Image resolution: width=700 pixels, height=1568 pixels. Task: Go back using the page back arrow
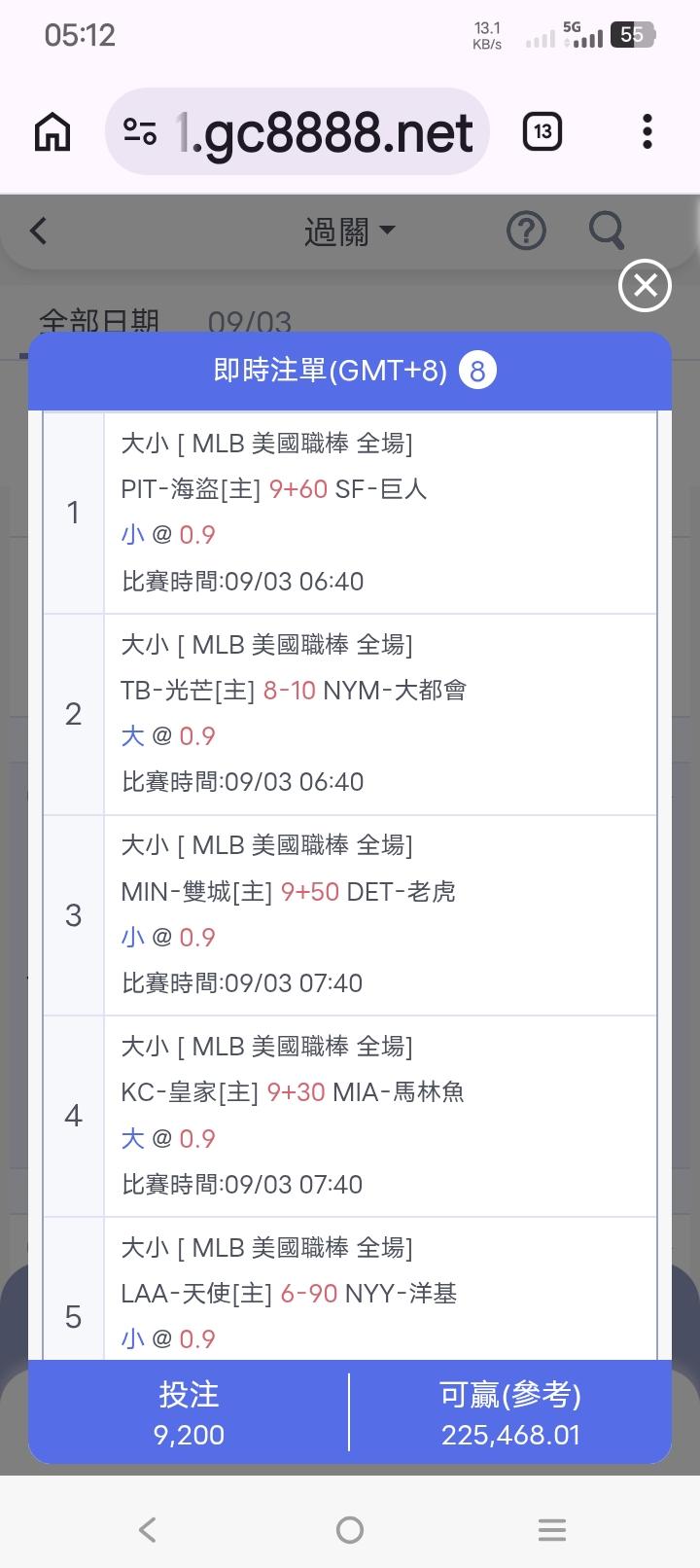click(39, 231)
